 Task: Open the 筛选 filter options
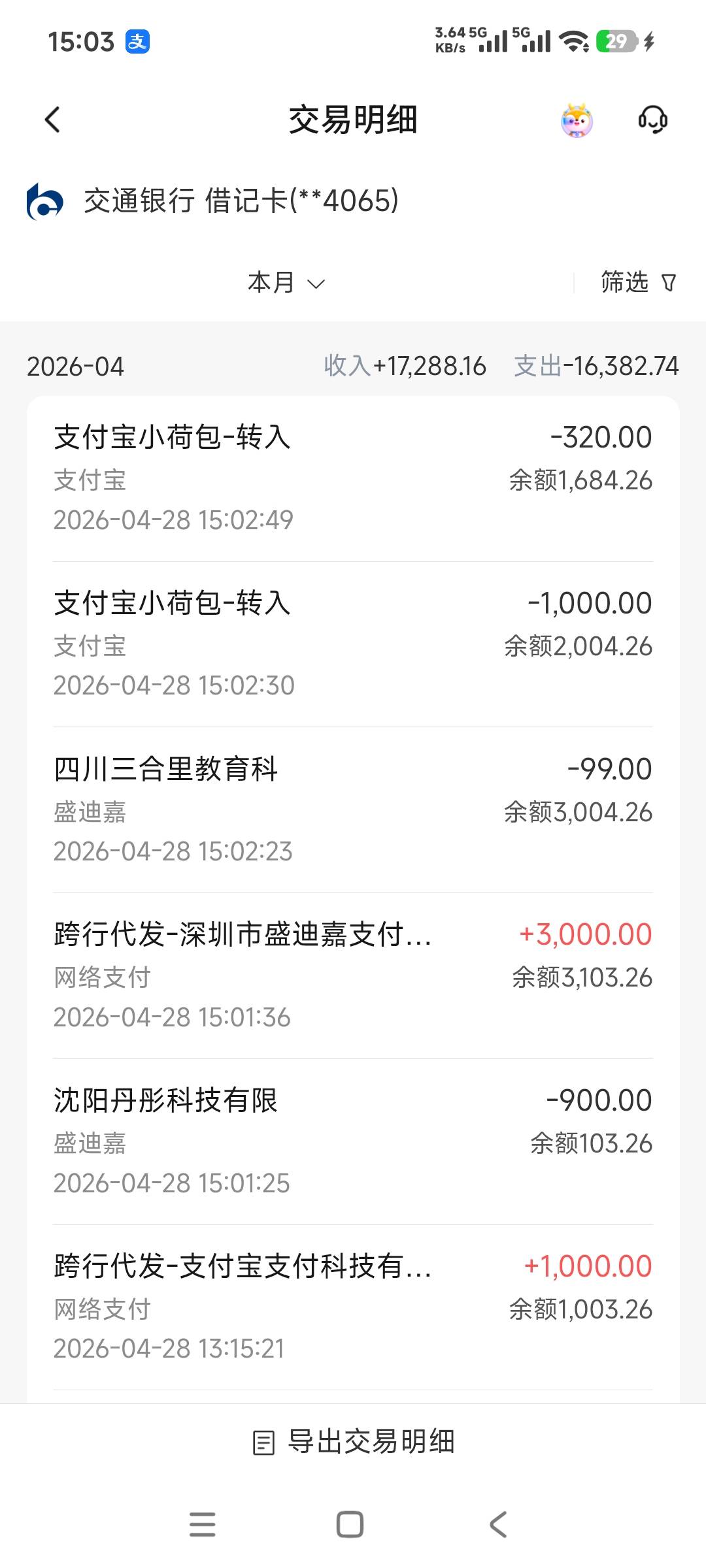[x=637, y=283]
